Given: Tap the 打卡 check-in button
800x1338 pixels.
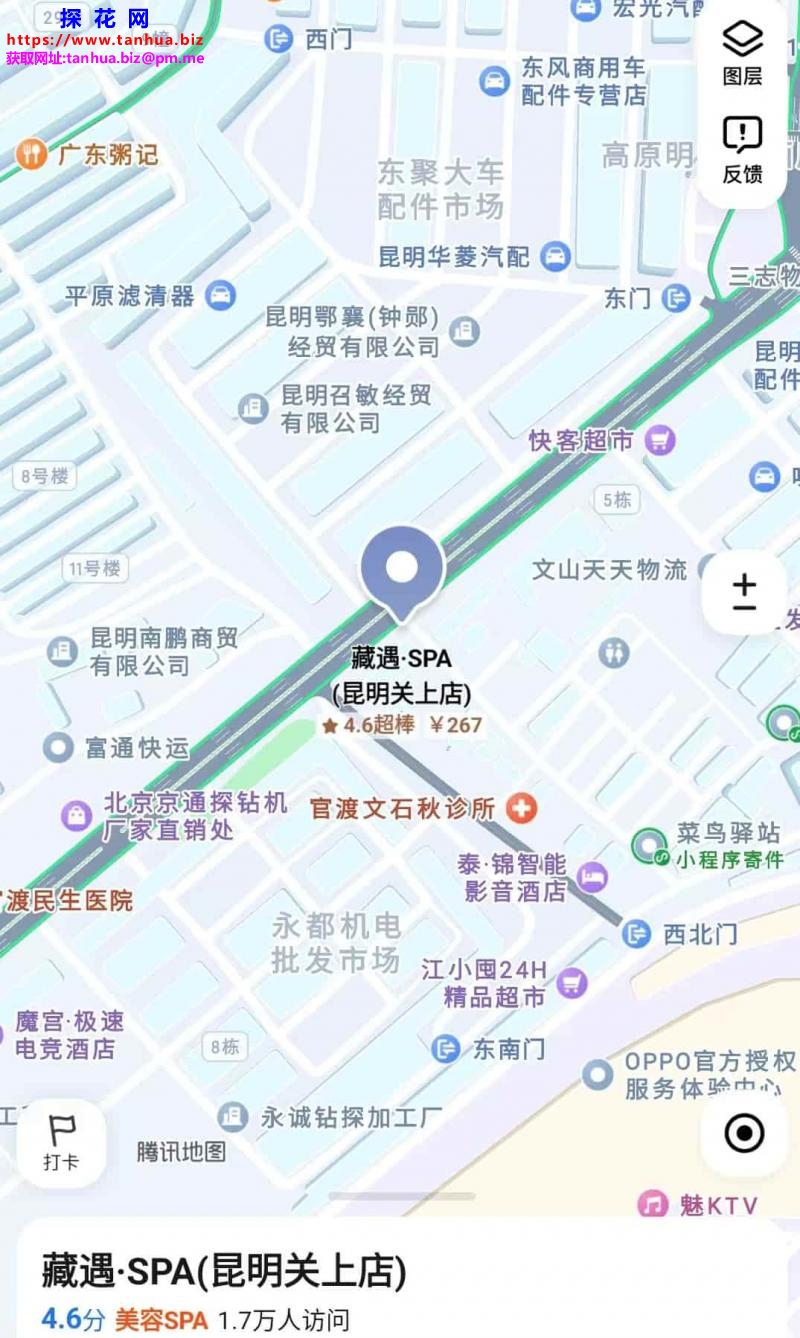Looking at the screenshot, I should [x=61, y=1143].
